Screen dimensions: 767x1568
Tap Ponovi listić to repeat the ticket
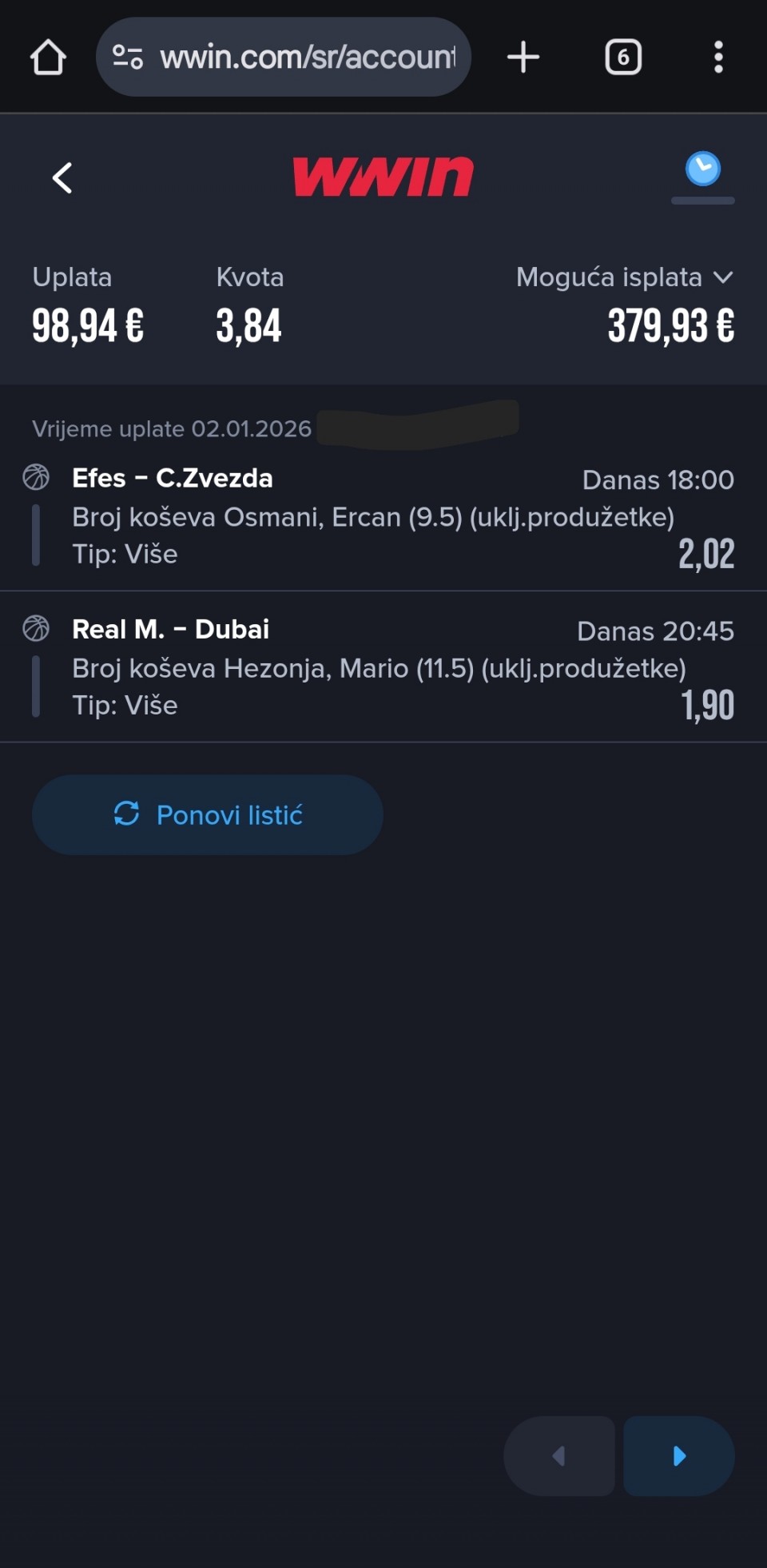click(x=208, y=814)
